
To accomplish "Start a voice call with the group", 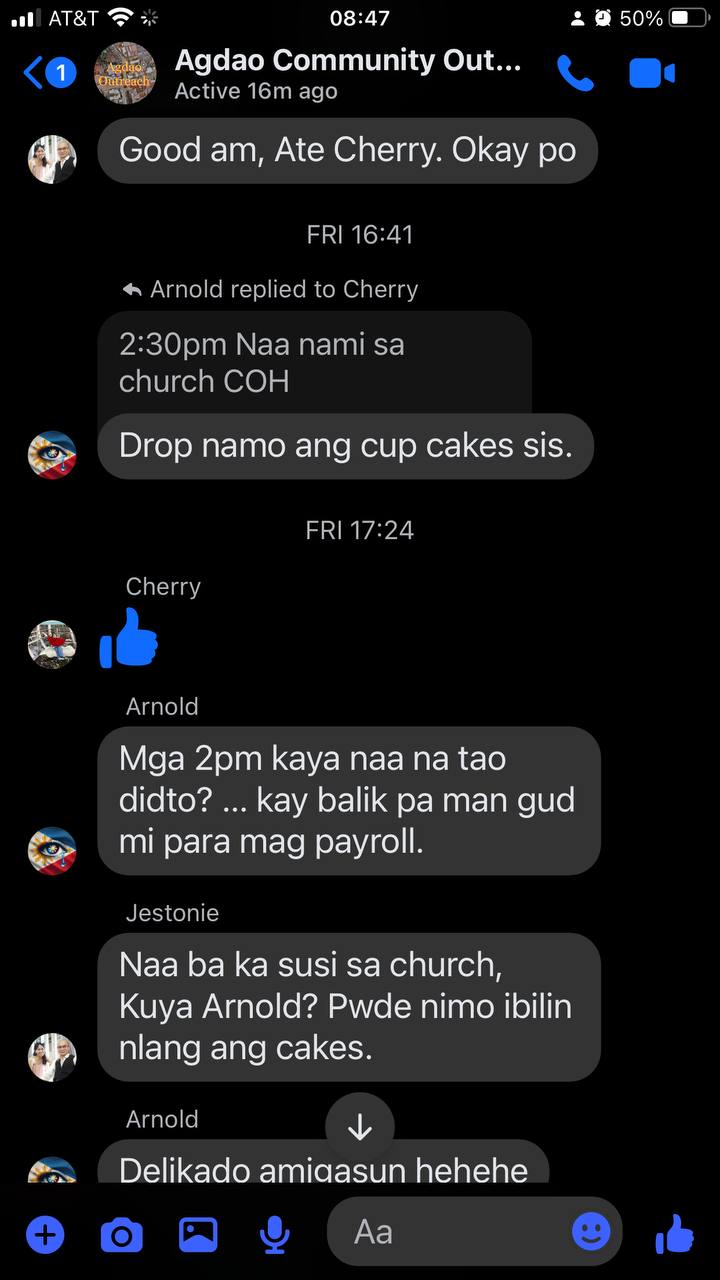I will [x=575, y=73].
